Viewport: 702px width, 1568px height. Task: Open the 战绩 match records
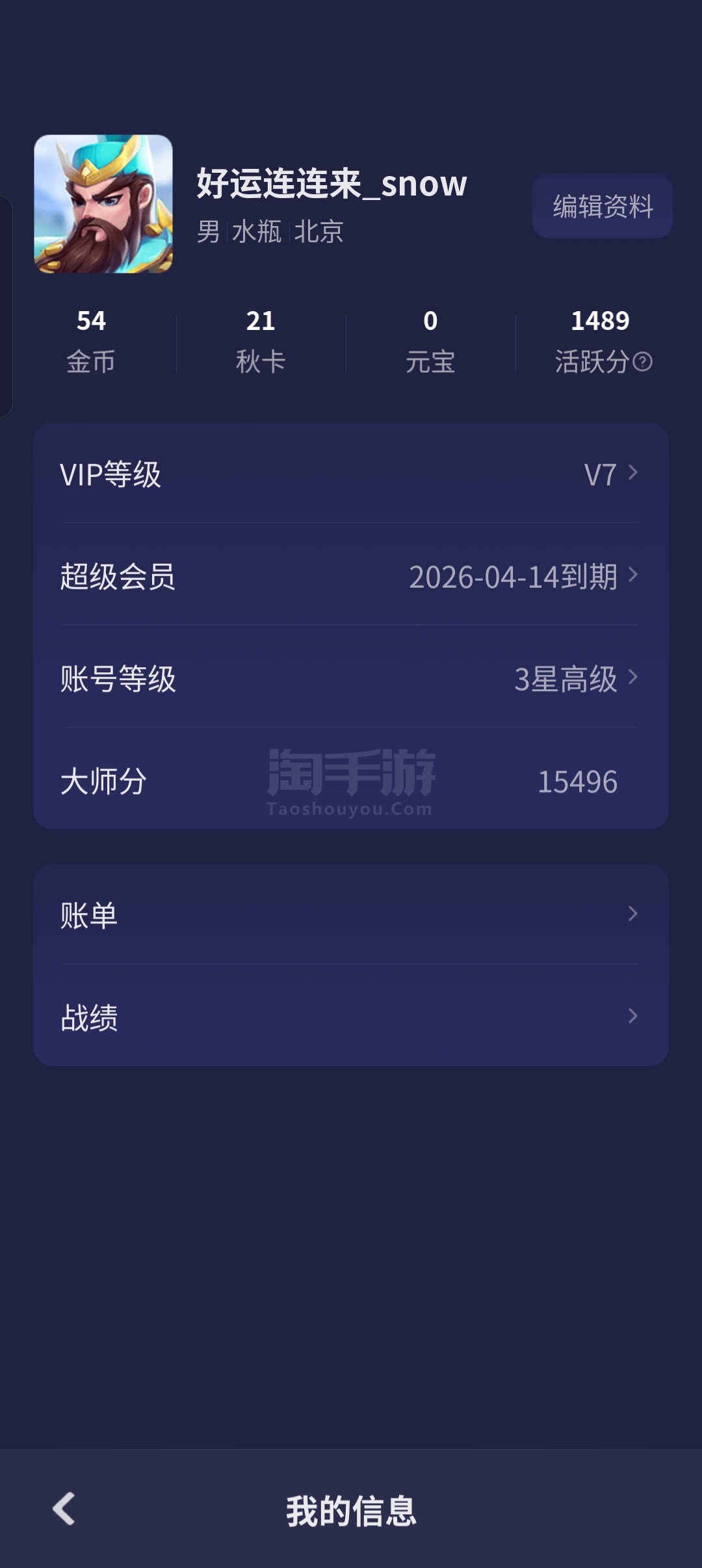(x=351, y=1017)
